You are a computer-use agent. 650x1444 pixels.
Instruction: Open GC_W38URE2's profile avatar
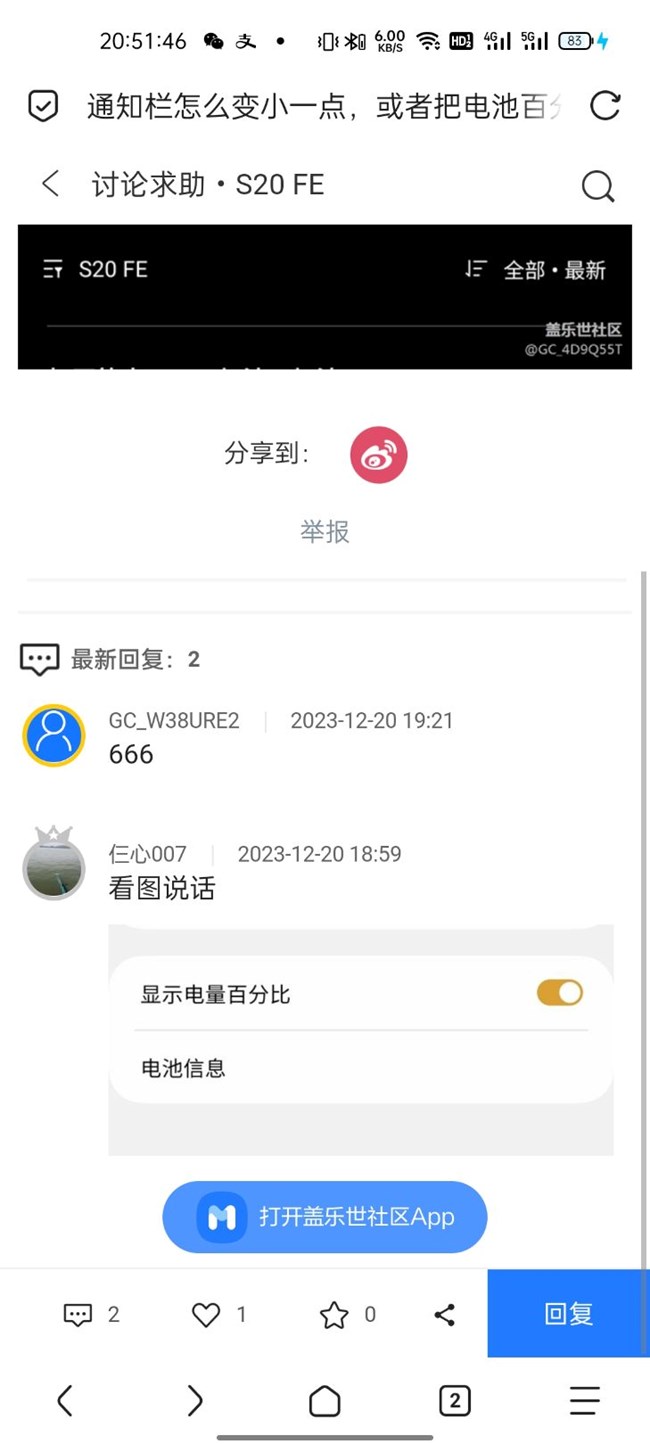coord(54,735)
